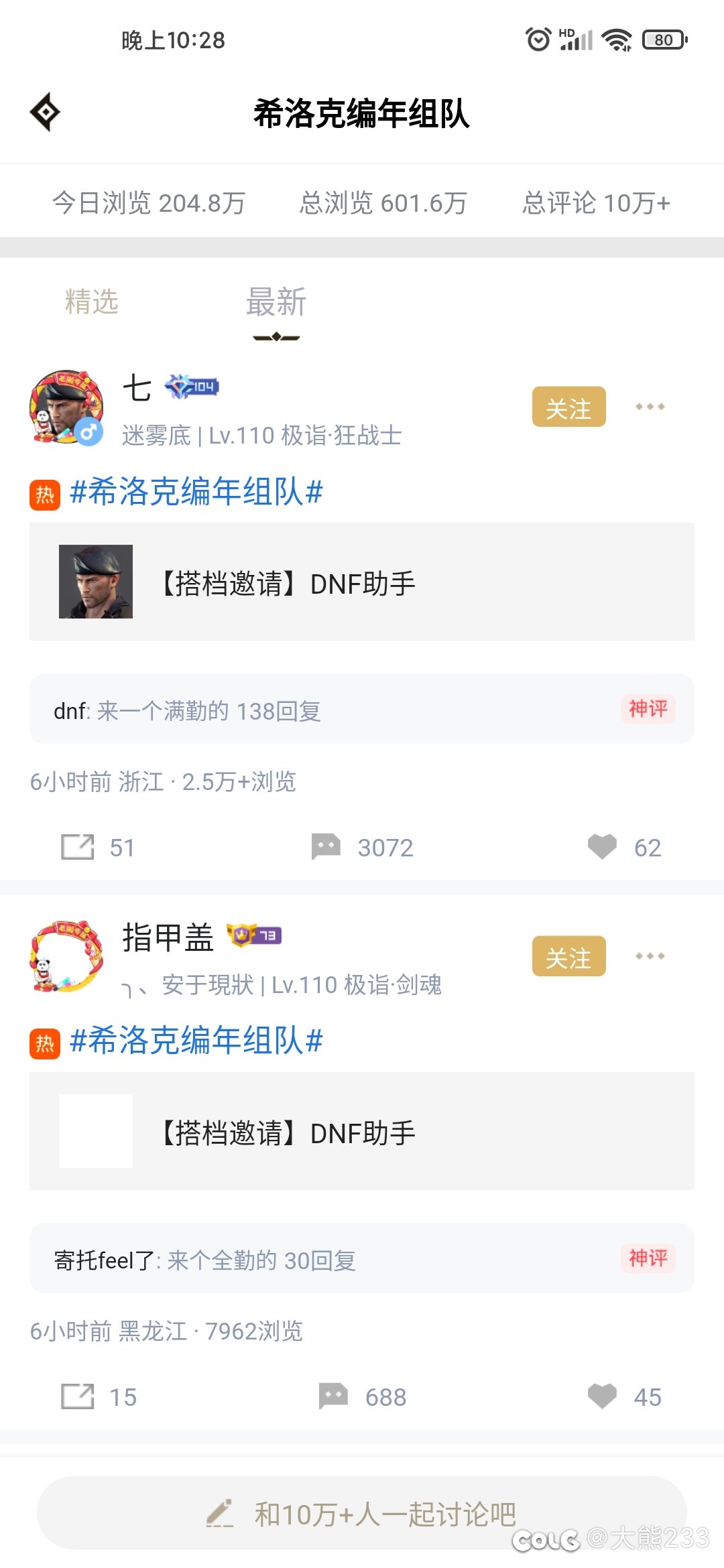Tap the heart icon to like 七's post
Viewport: 724px width, 1568px height.
pos(603,846)
